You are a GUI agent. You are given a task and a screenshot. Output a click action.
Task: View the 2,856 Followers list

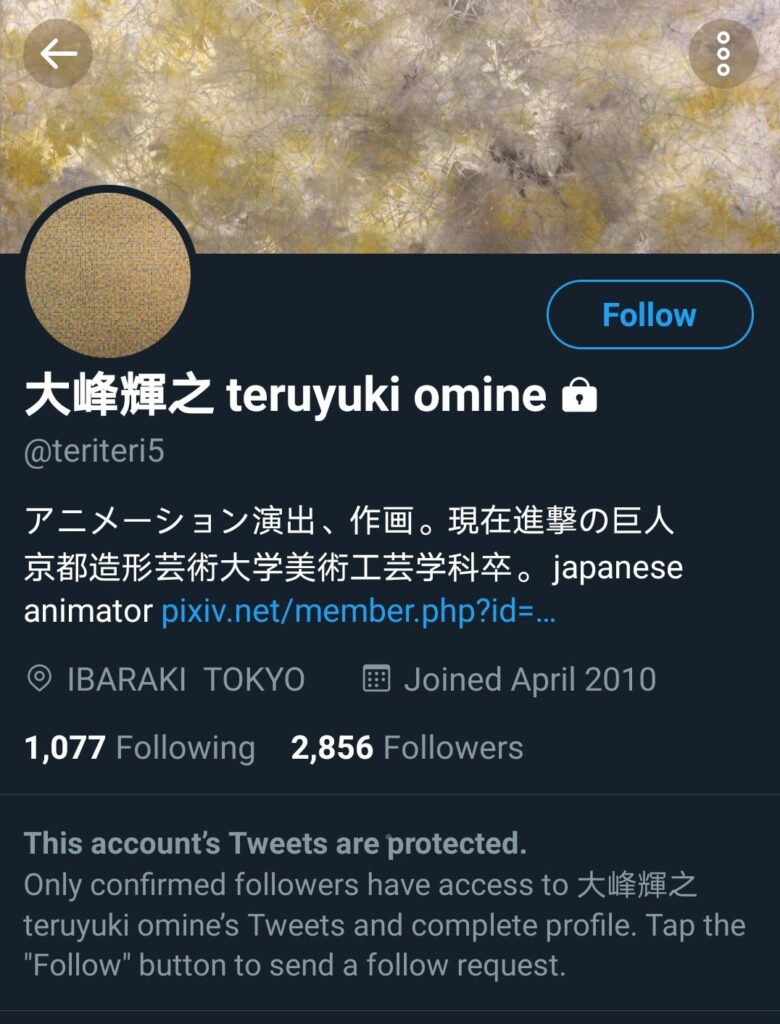click(407, 748)
